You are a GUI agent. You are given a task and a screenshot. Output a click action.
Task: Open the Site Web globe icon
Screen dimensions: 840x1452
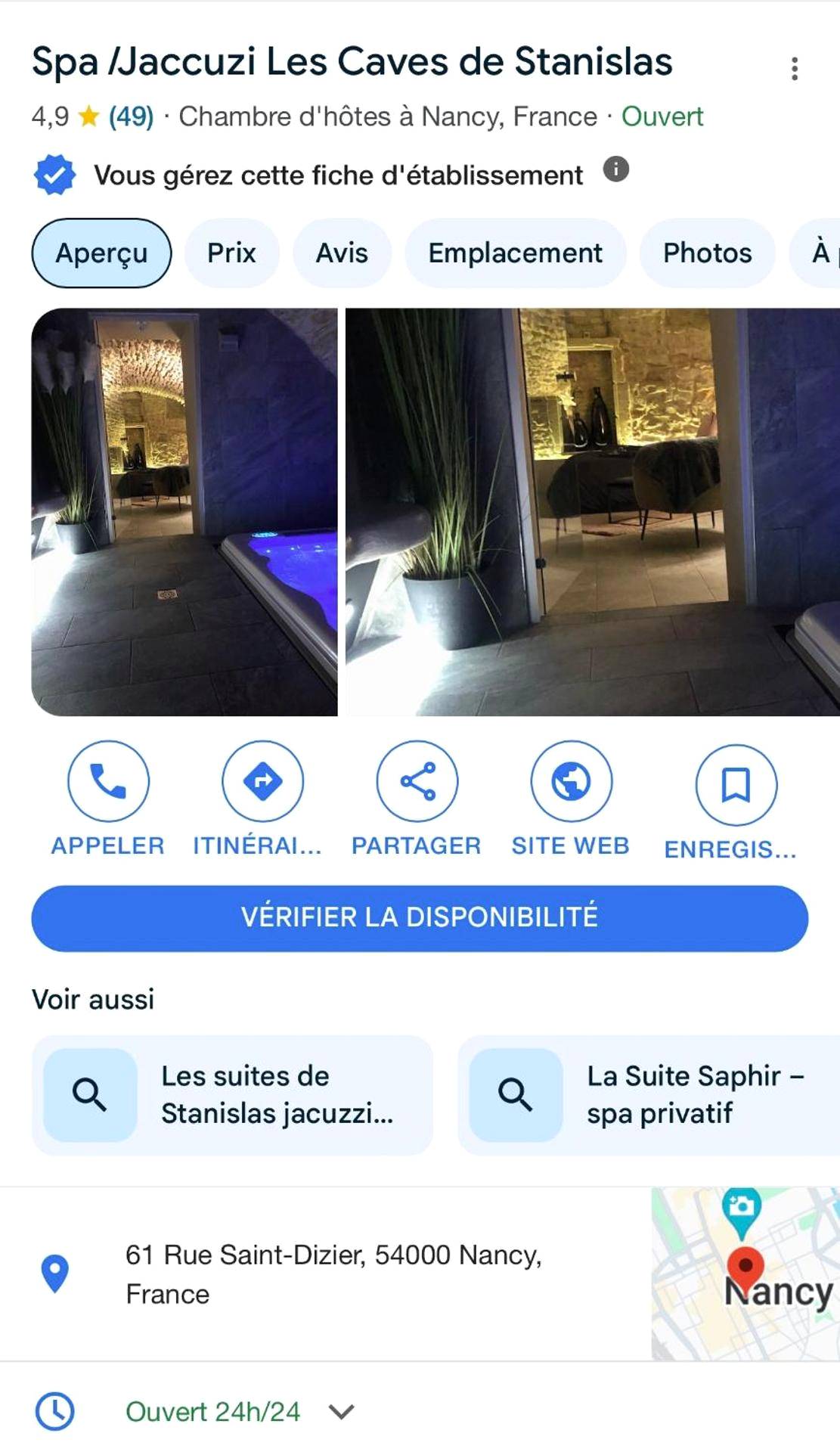pos(572,781)
